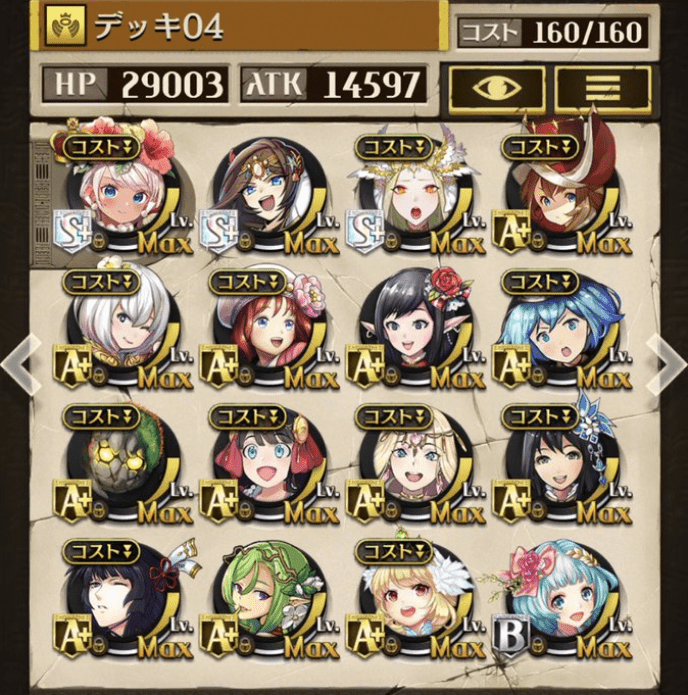688x695 pixels.
Task: Open the list menu button
Action: pyautogui.click(x=602, y=89)
